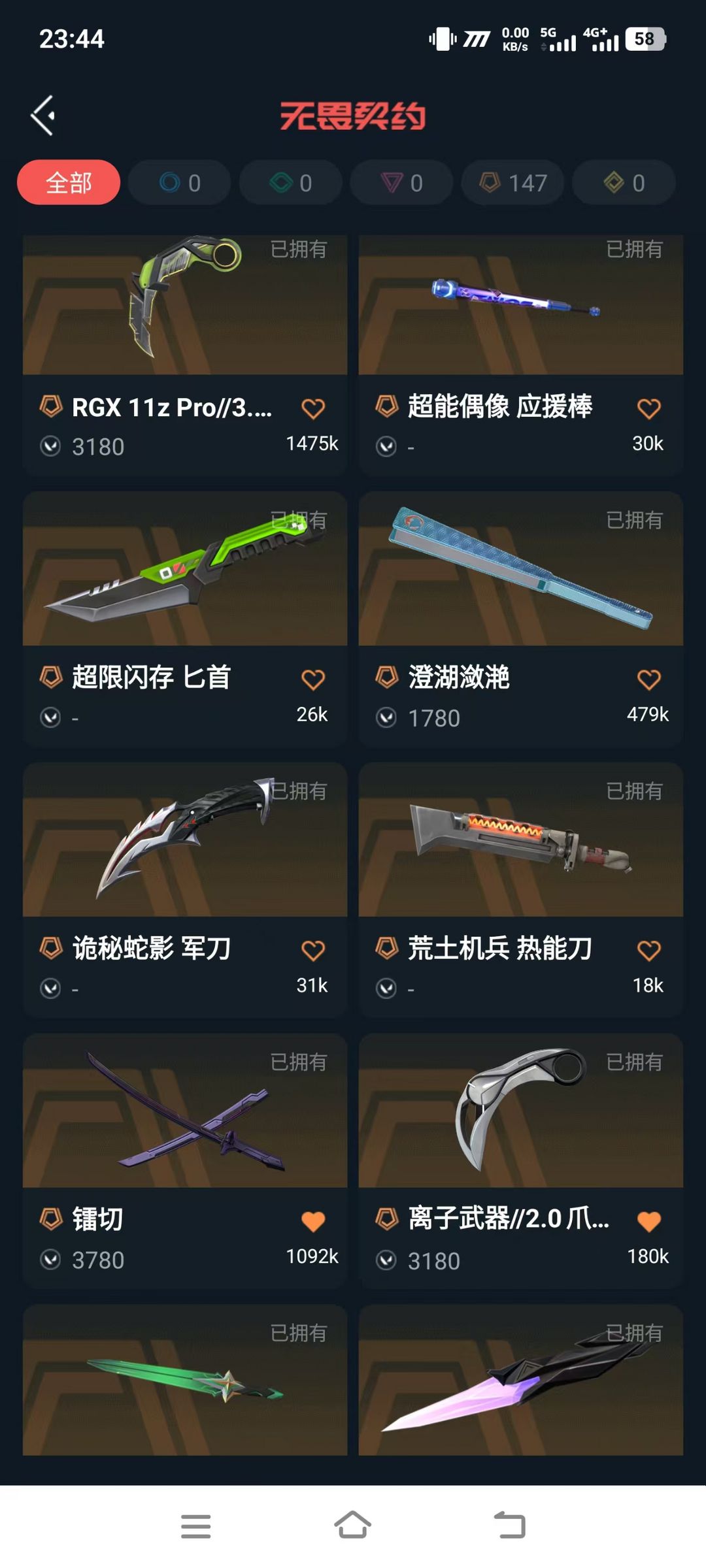
Task: Open the green sword skin card
Action: click(x=185, y=1380)
